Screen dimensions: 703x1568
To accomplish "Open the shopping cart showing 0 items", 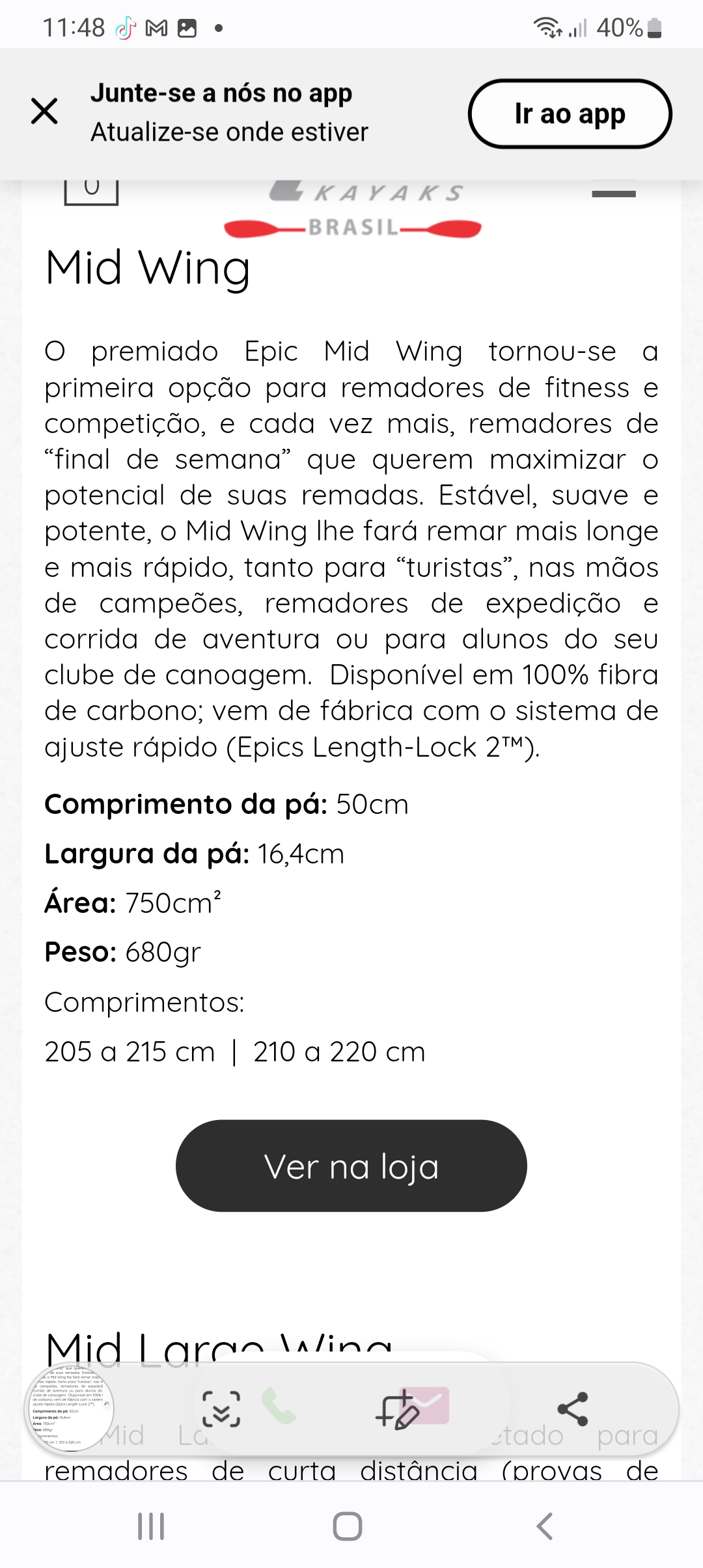I will tap(91, 190).
